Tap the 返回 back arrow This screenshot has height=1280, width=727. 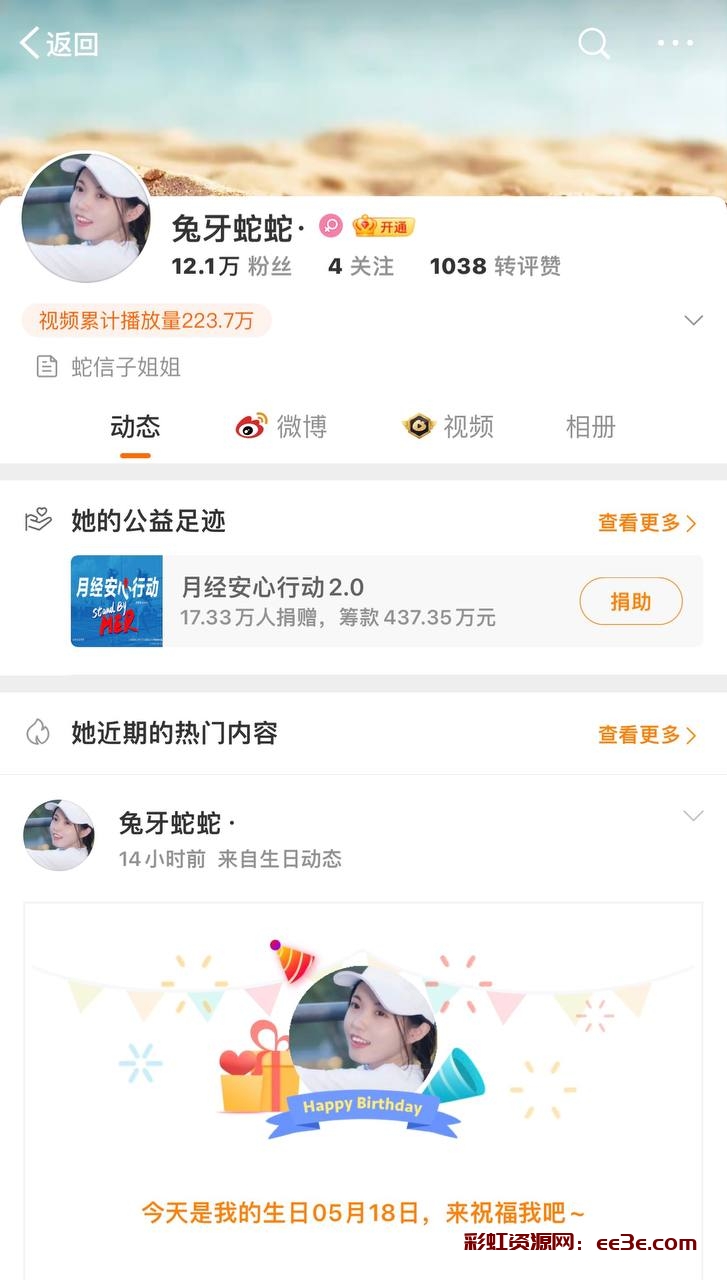click(32, 43)
